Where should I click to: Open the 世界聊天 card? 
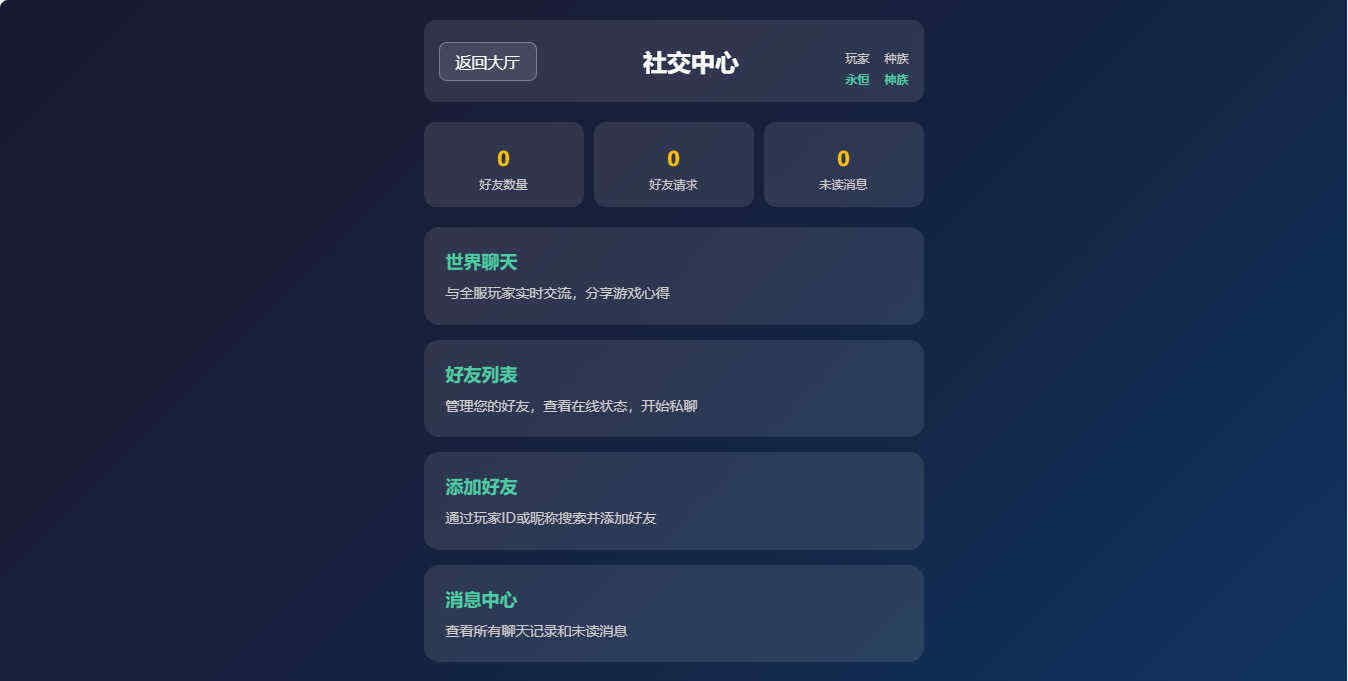[673, 276]
